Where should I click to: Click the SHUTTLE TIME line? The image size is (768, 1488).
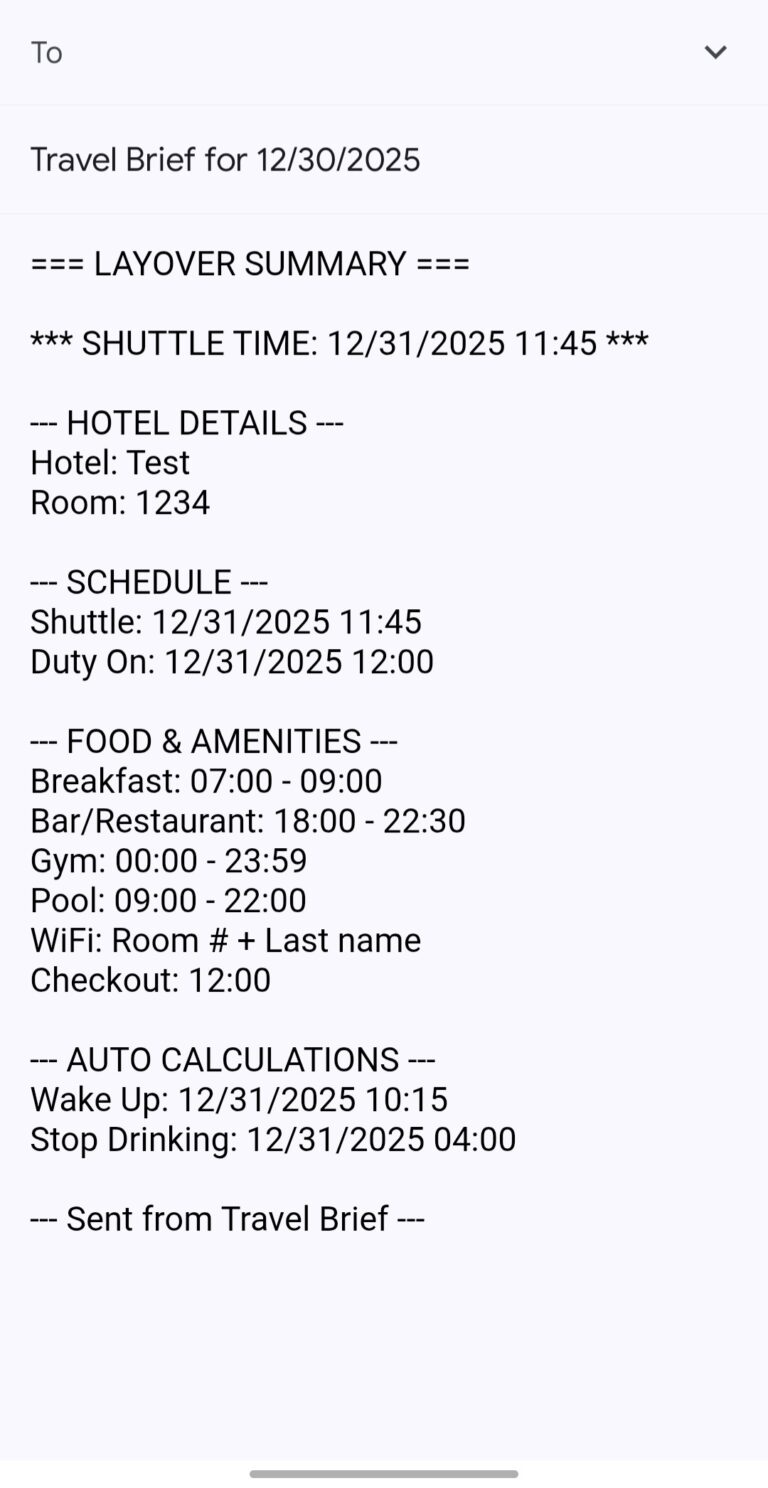[x=339, y=342]
